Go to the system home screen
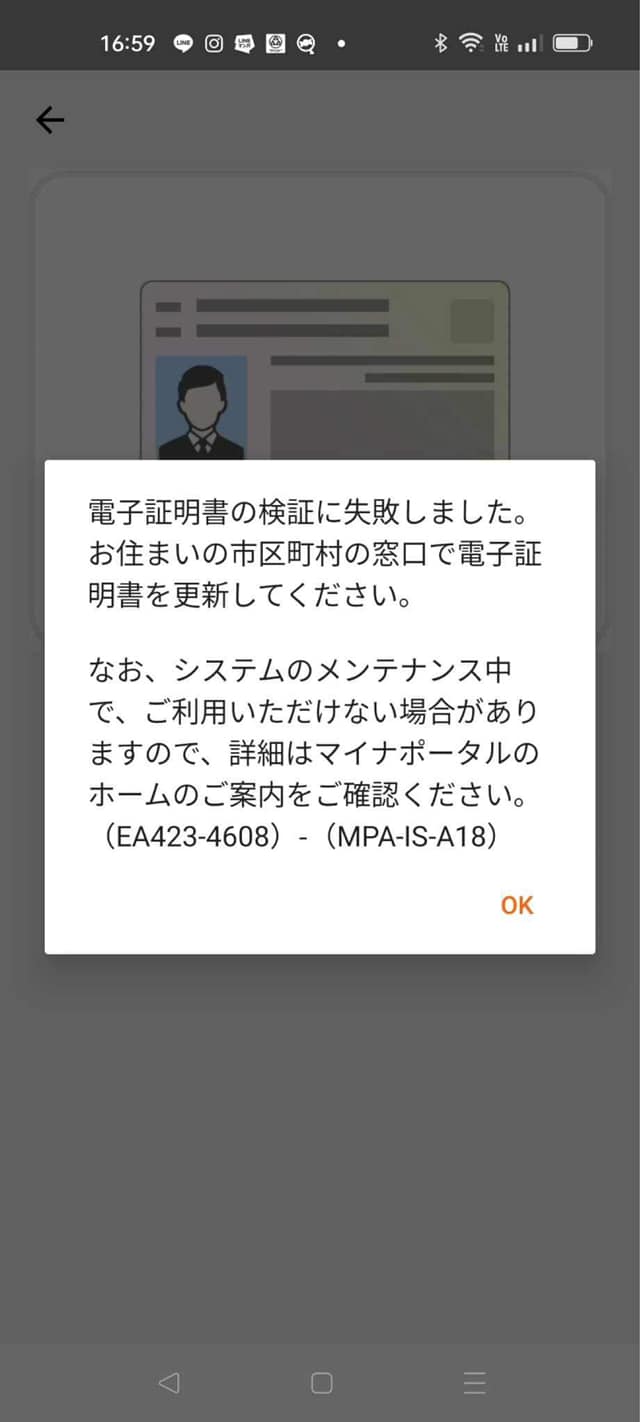Image resolution: width=640 pixels, height=1422 pixels. [321, 1382]
